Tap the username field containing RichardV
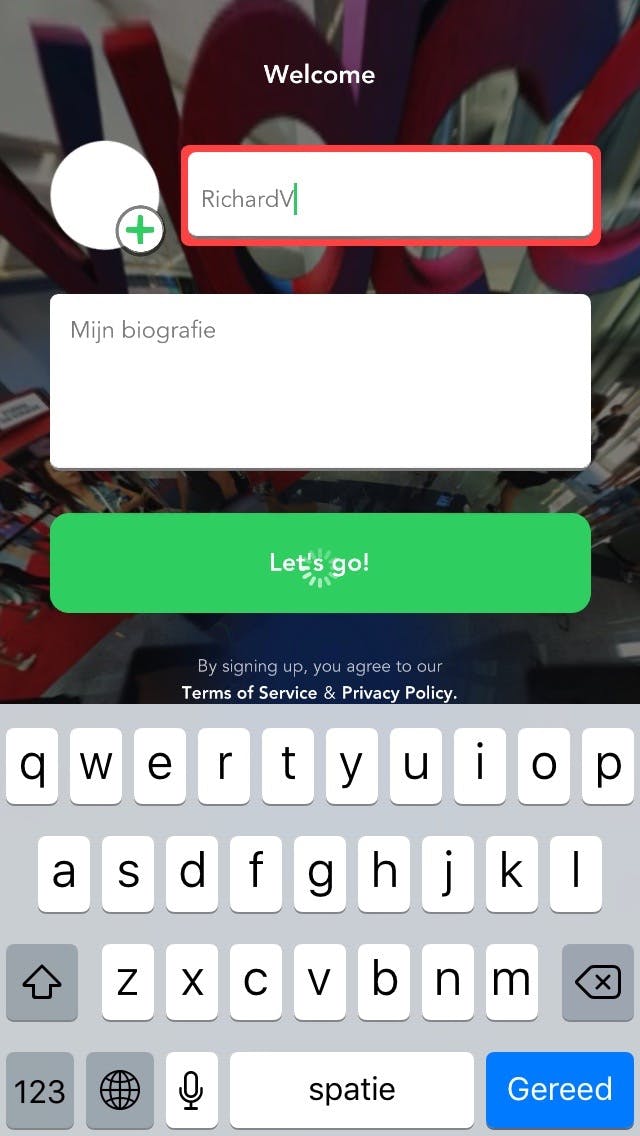The height and width of the screenshot is (1136, 640). [x=390, y=197]
